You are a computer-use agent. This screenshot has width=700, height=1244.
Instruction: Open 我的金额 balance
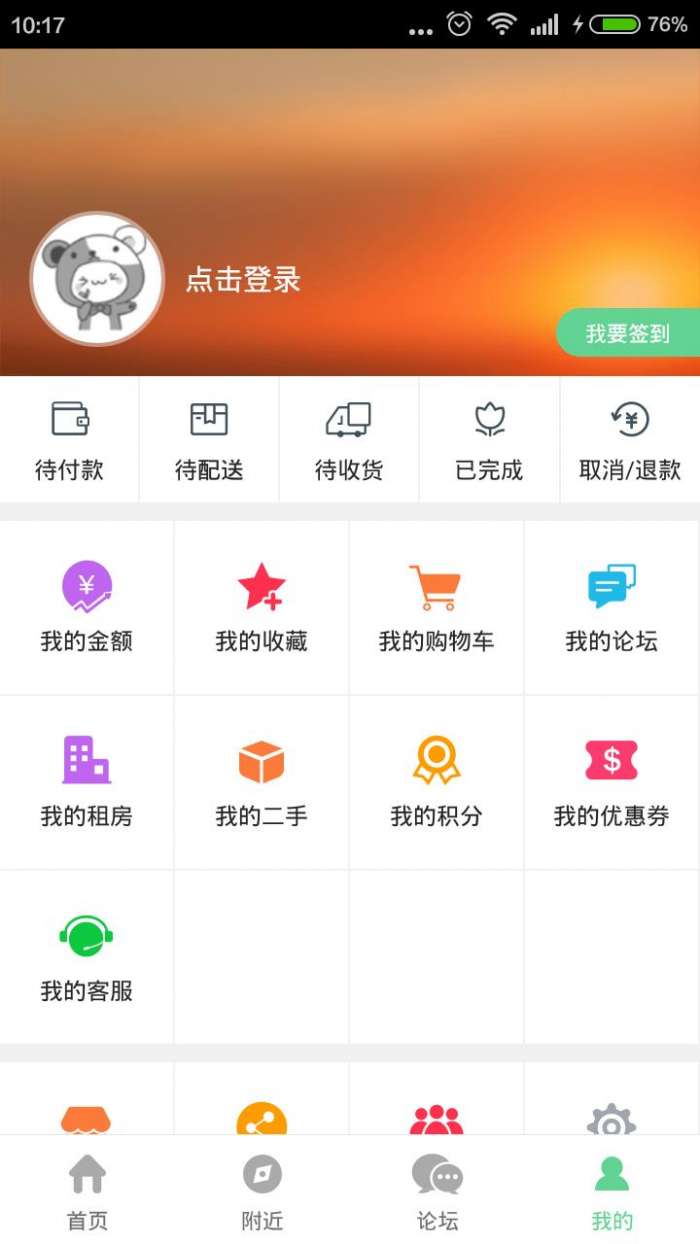point(87,607)
